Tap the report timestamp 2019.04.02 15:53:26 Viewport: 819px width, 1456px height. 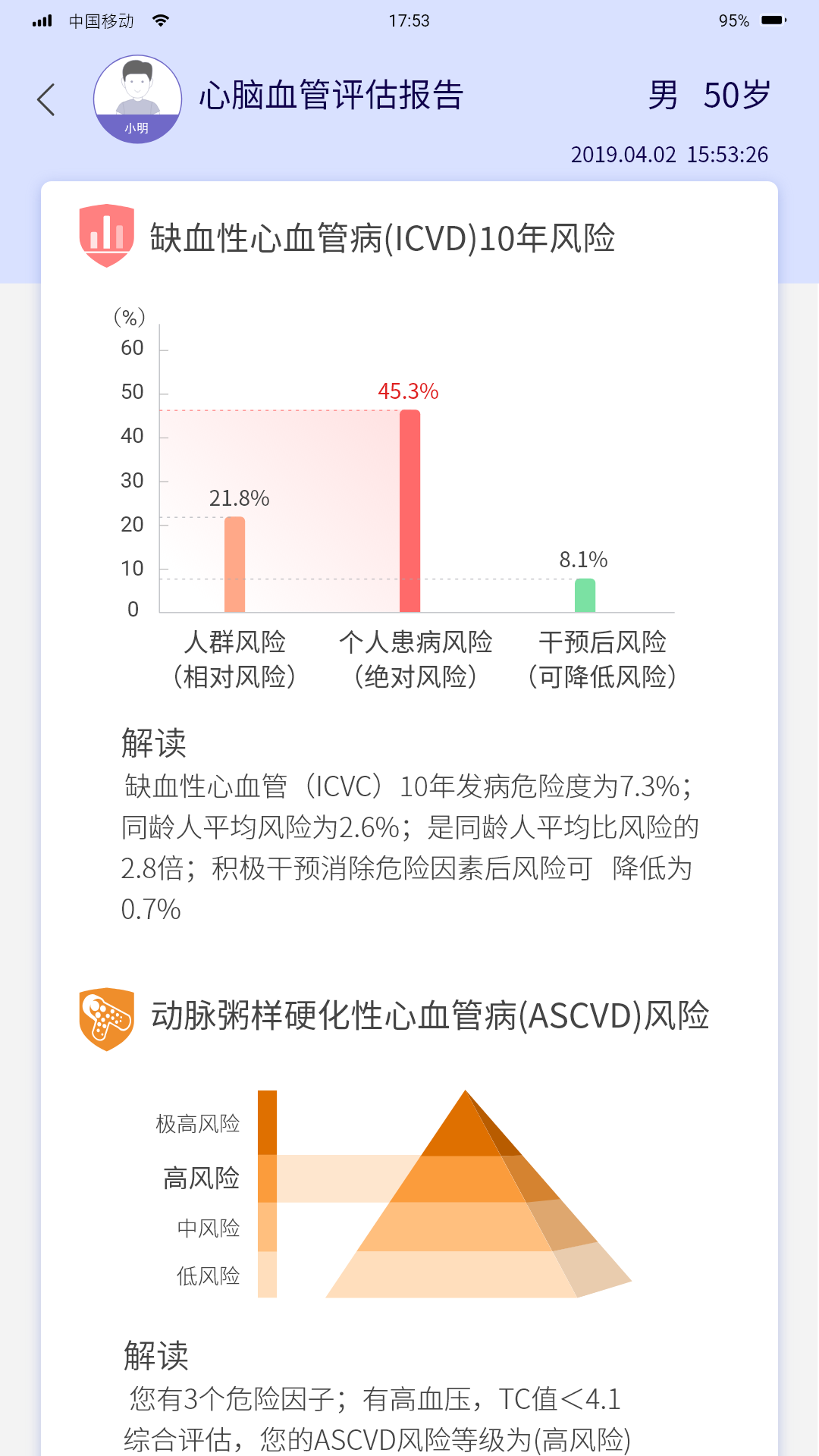[x=670, y=155]
